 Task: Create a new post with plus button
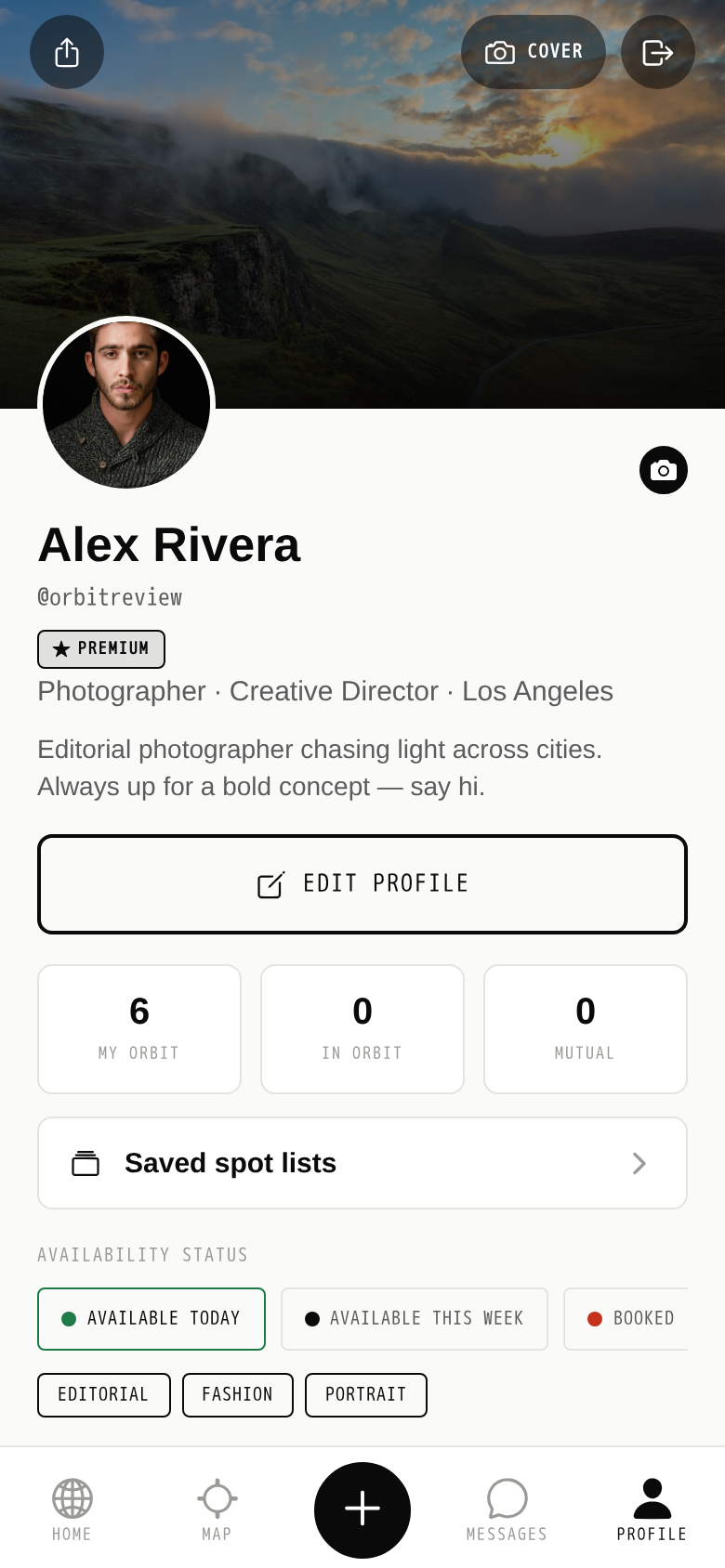tap(362, 1510)
